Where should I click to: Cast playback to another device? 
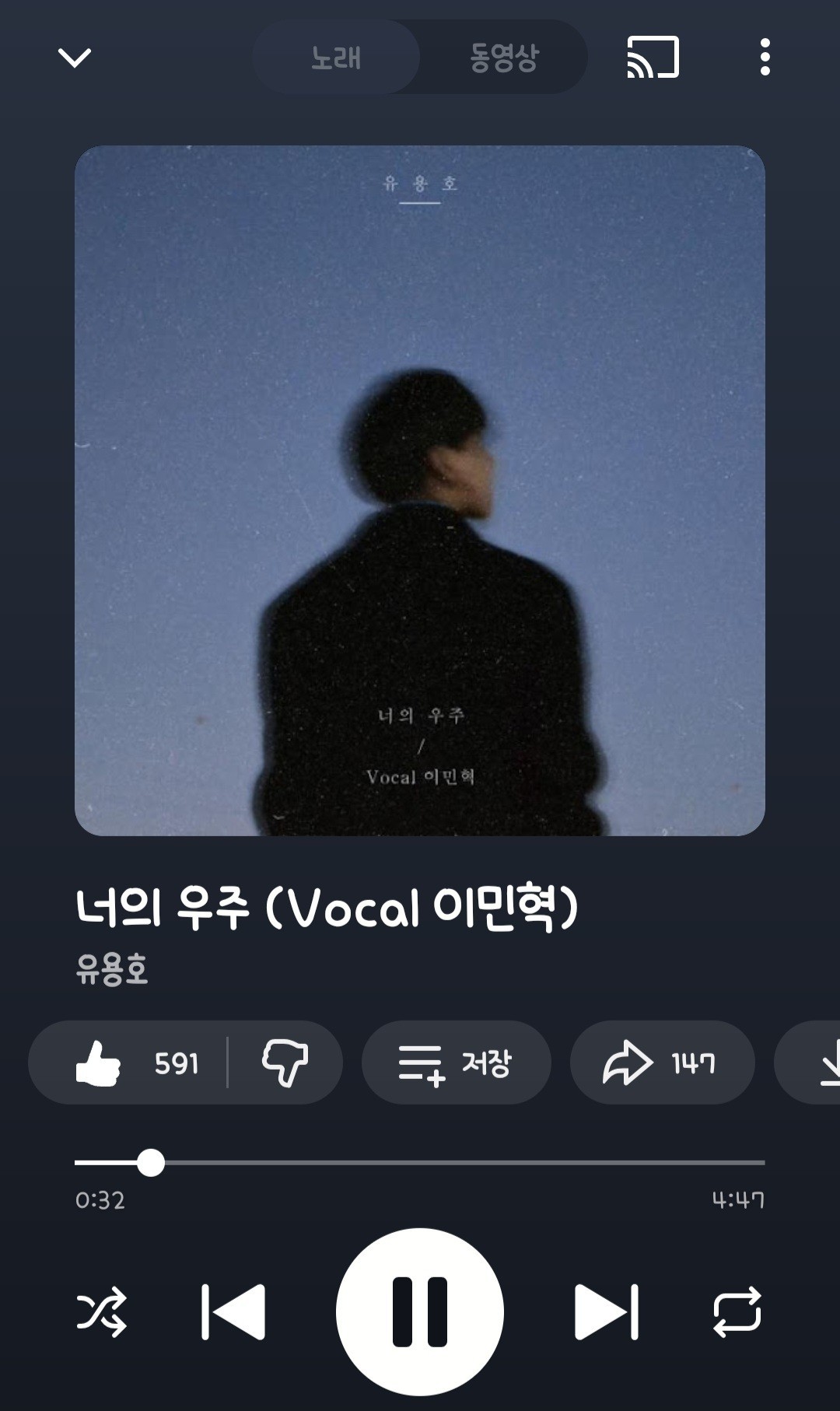653,58
